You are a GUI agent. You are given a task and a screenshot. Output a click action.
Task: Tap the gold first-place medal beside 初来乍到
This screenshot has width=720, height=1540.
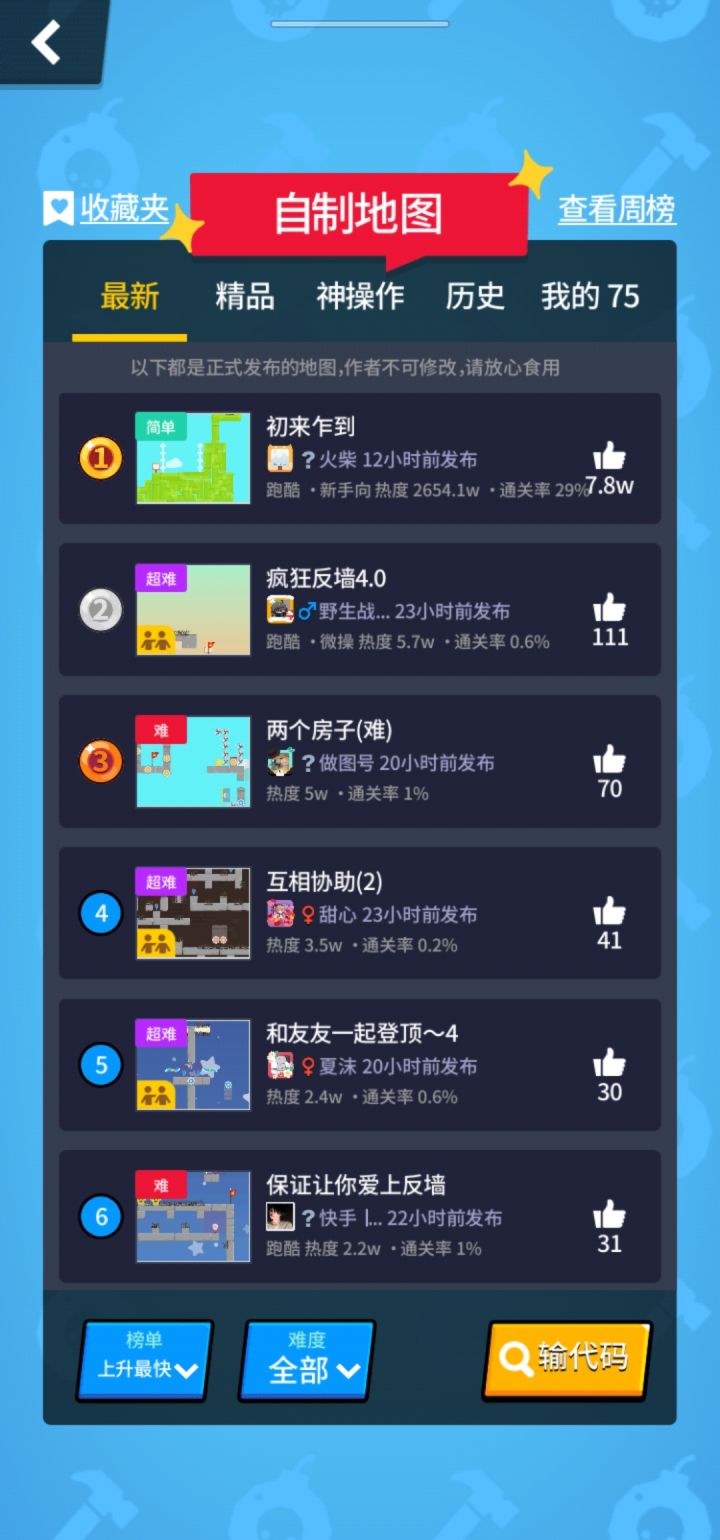coord(99,458)
